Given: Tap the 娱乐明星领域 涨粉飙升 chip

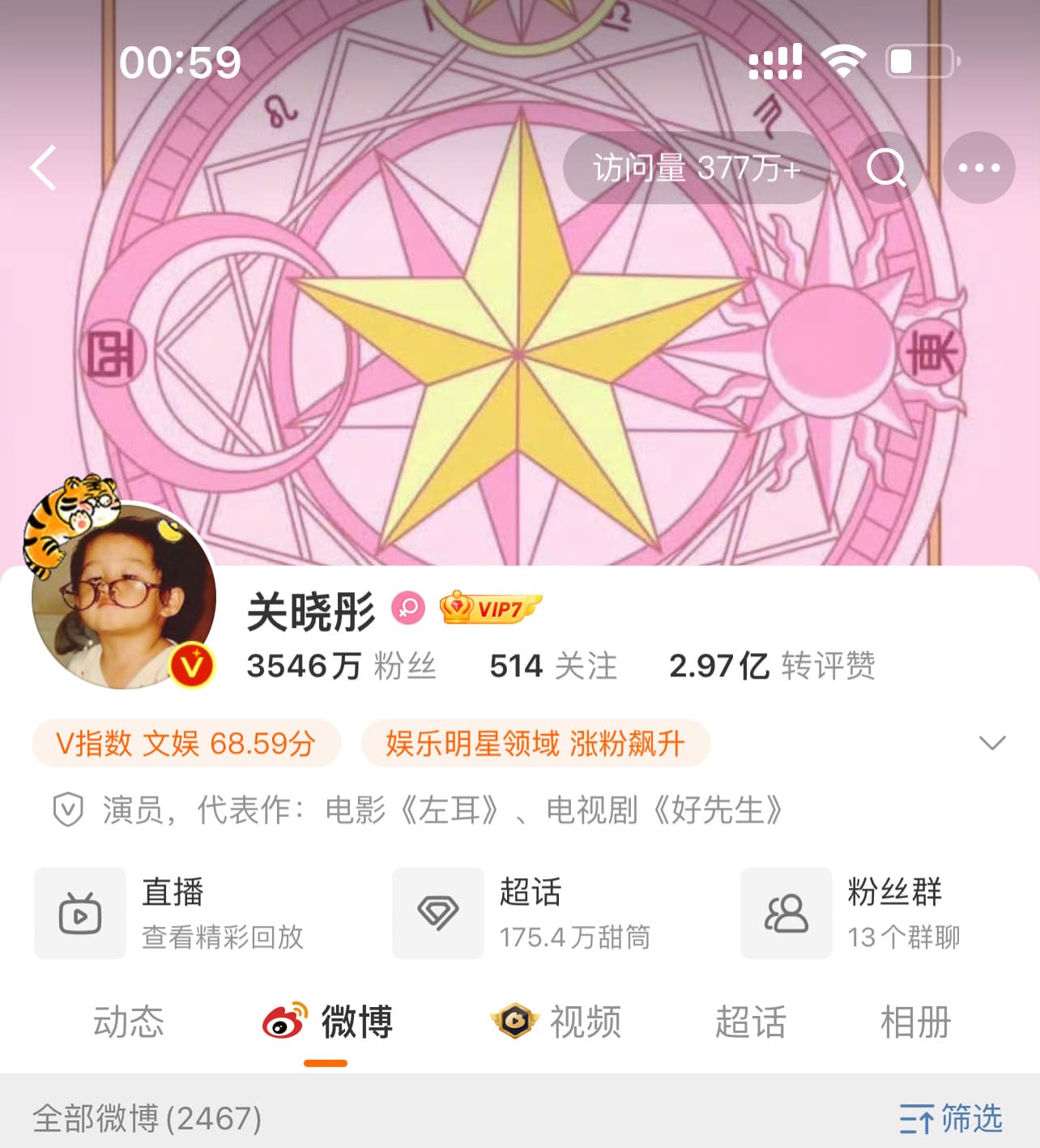Looking at the screenshot, I should tap(535, 743).
